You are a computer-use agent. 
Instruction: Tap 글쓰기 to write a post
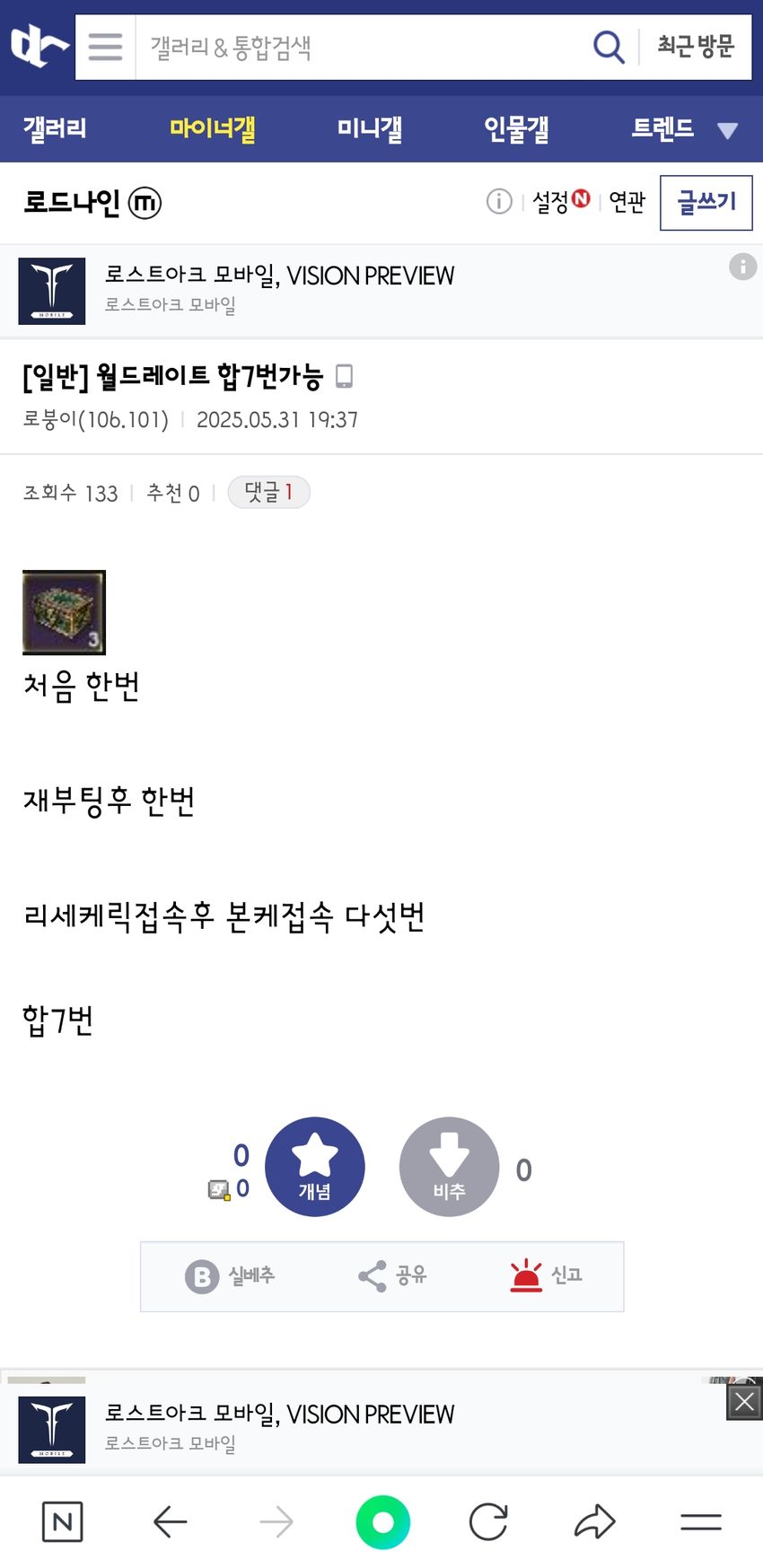pyautogui.click(x=706, y=202)
